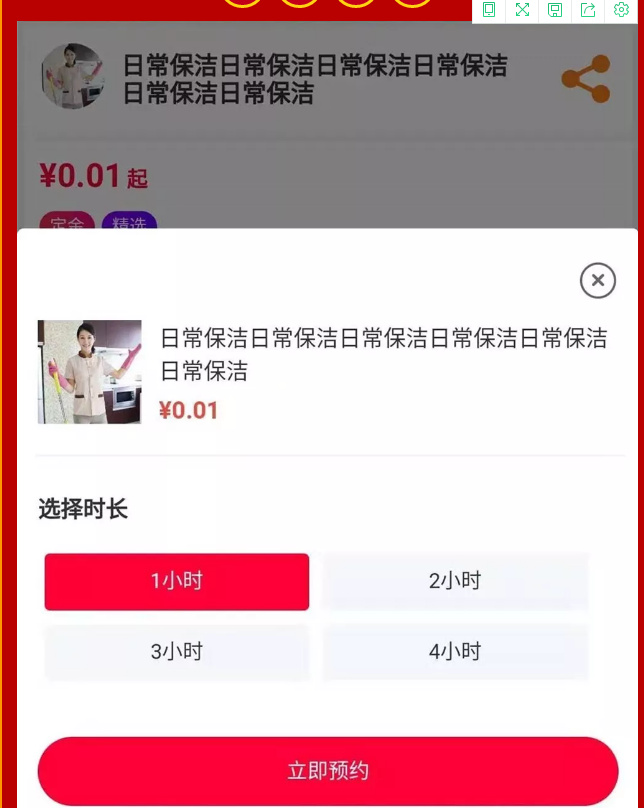
Task: Choose the 2小时 duration
Action: (455, 581)
